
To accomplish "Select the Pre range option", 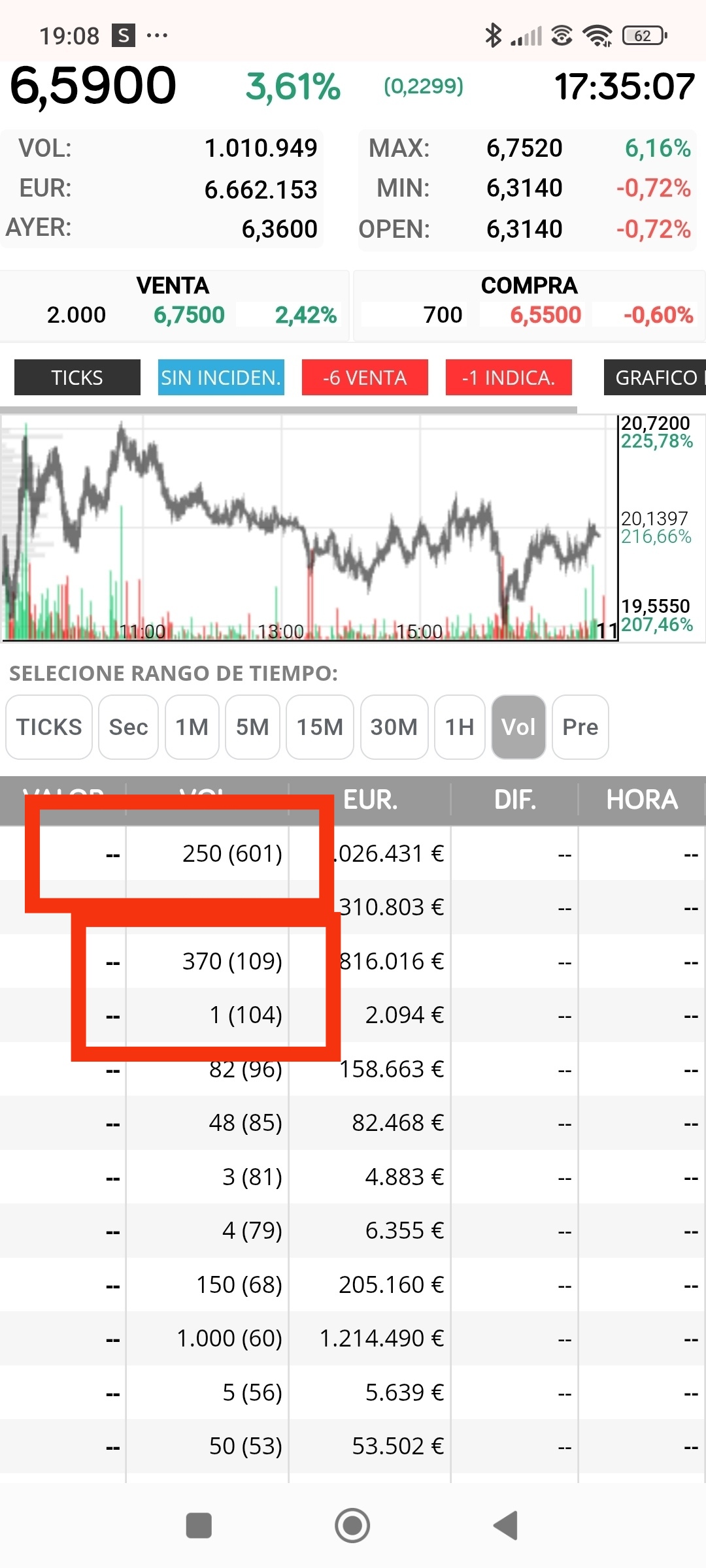I will point(580,727).
